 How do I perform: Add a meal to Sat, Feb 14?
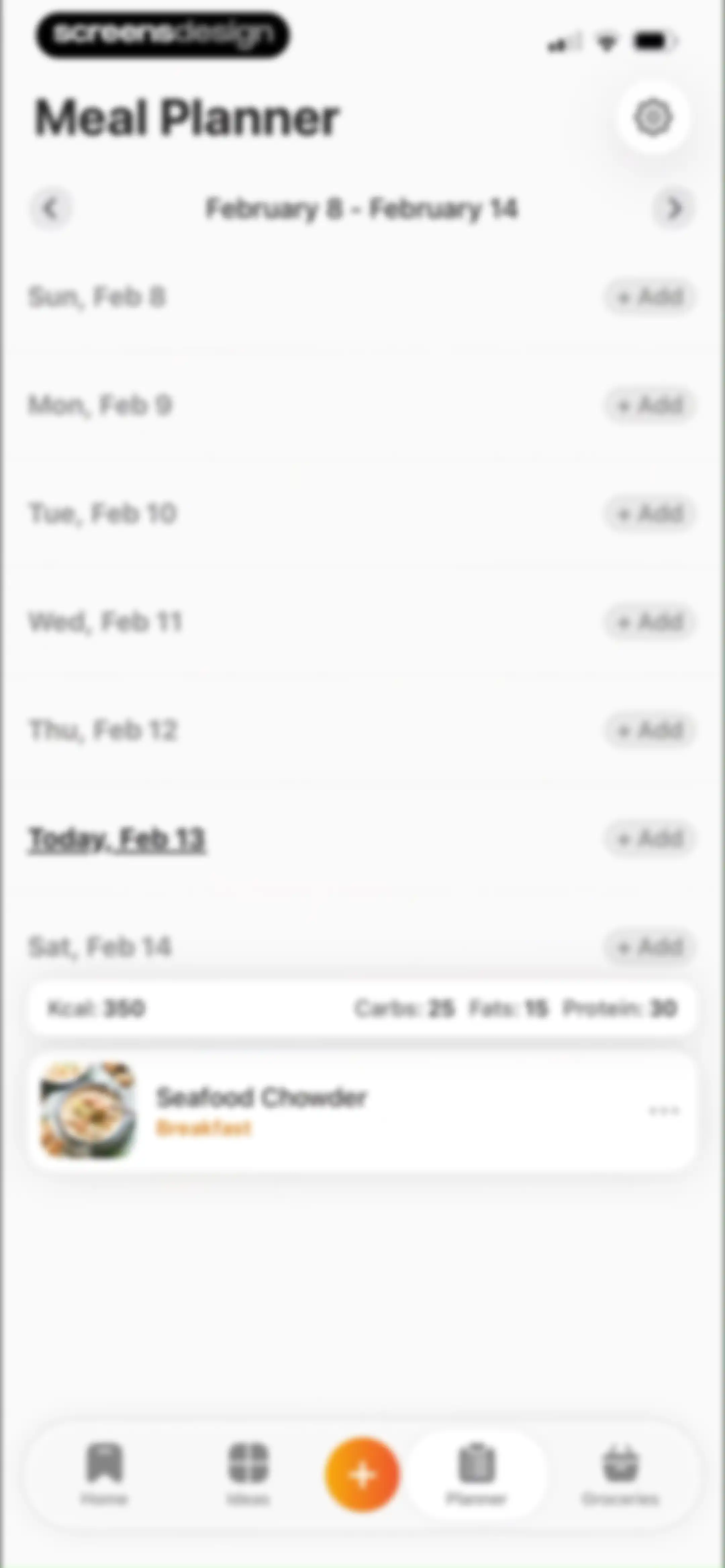point(649,947)
